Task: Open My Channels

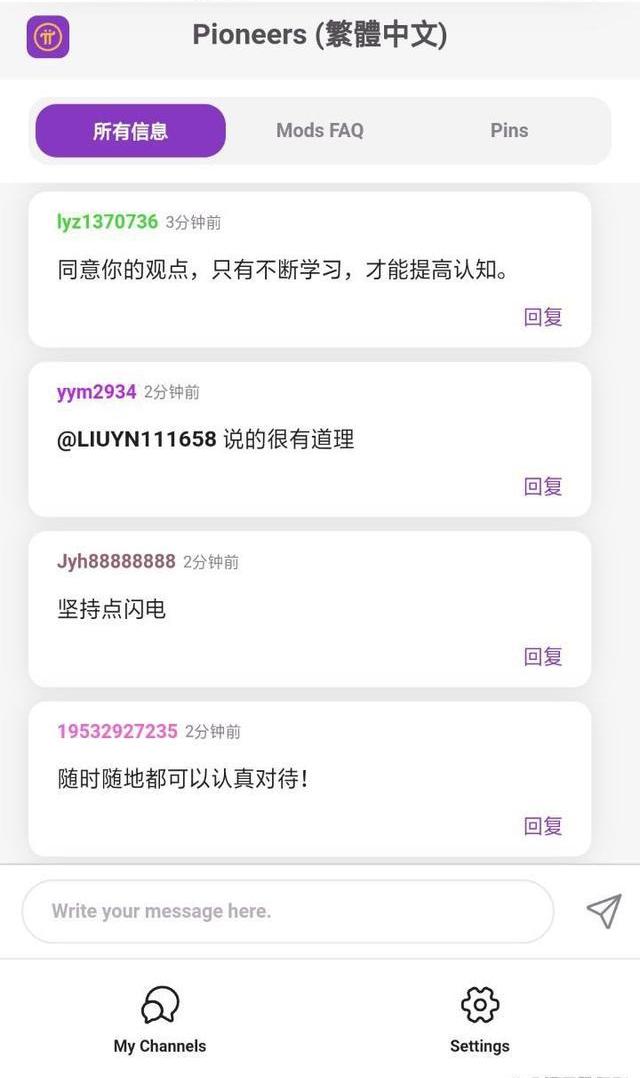Action: [x=159, y=1020]
